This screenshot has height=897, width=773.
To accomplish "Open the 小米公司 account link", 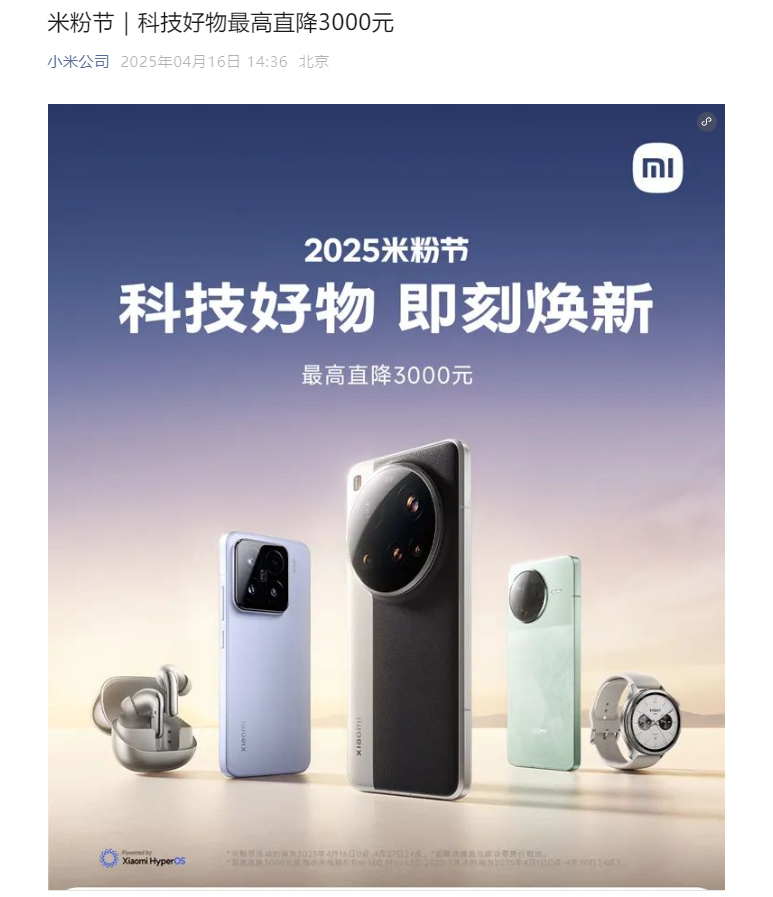I will point(78,62).
